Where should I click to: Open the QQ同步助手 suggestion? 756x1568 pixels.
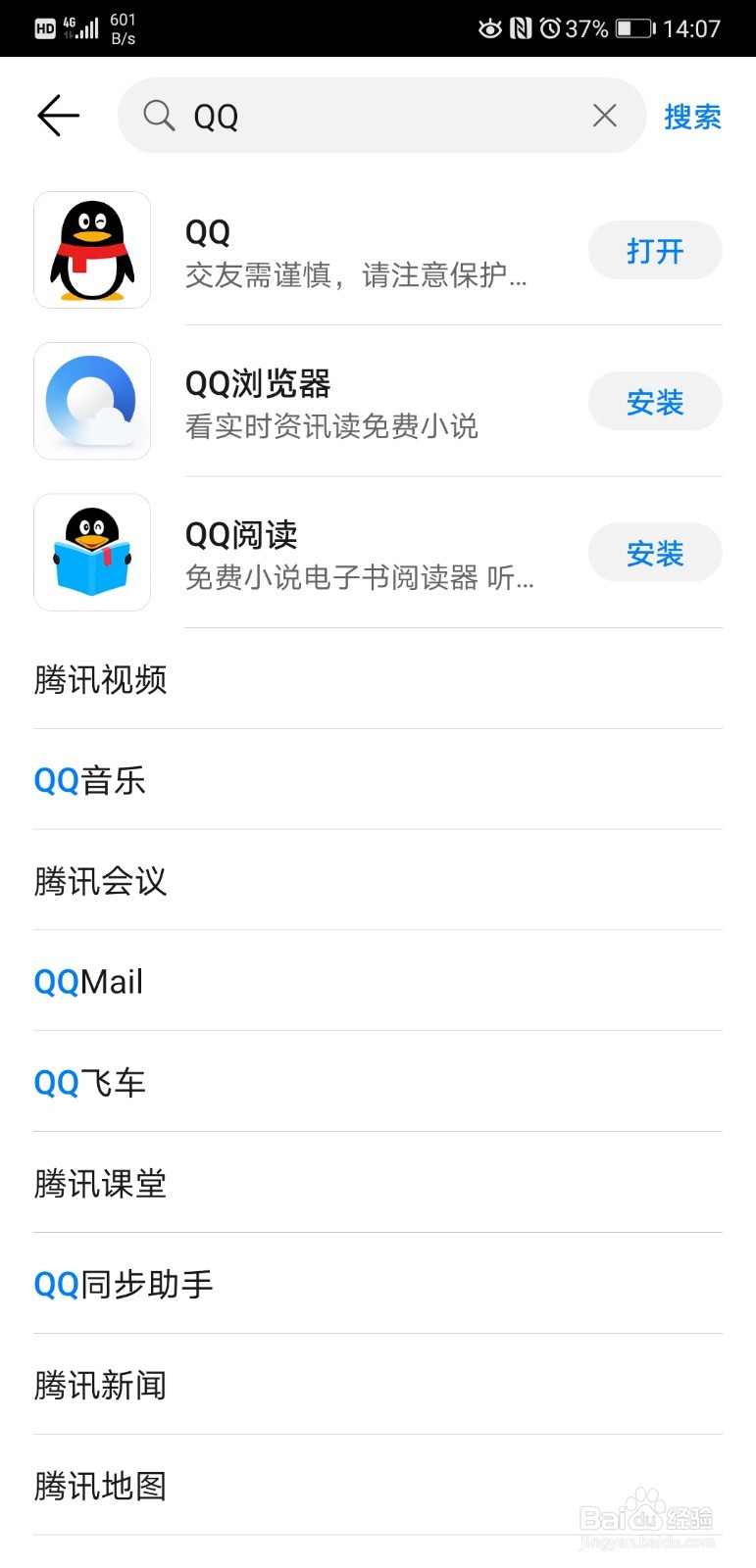click(x=122, y=1285)
